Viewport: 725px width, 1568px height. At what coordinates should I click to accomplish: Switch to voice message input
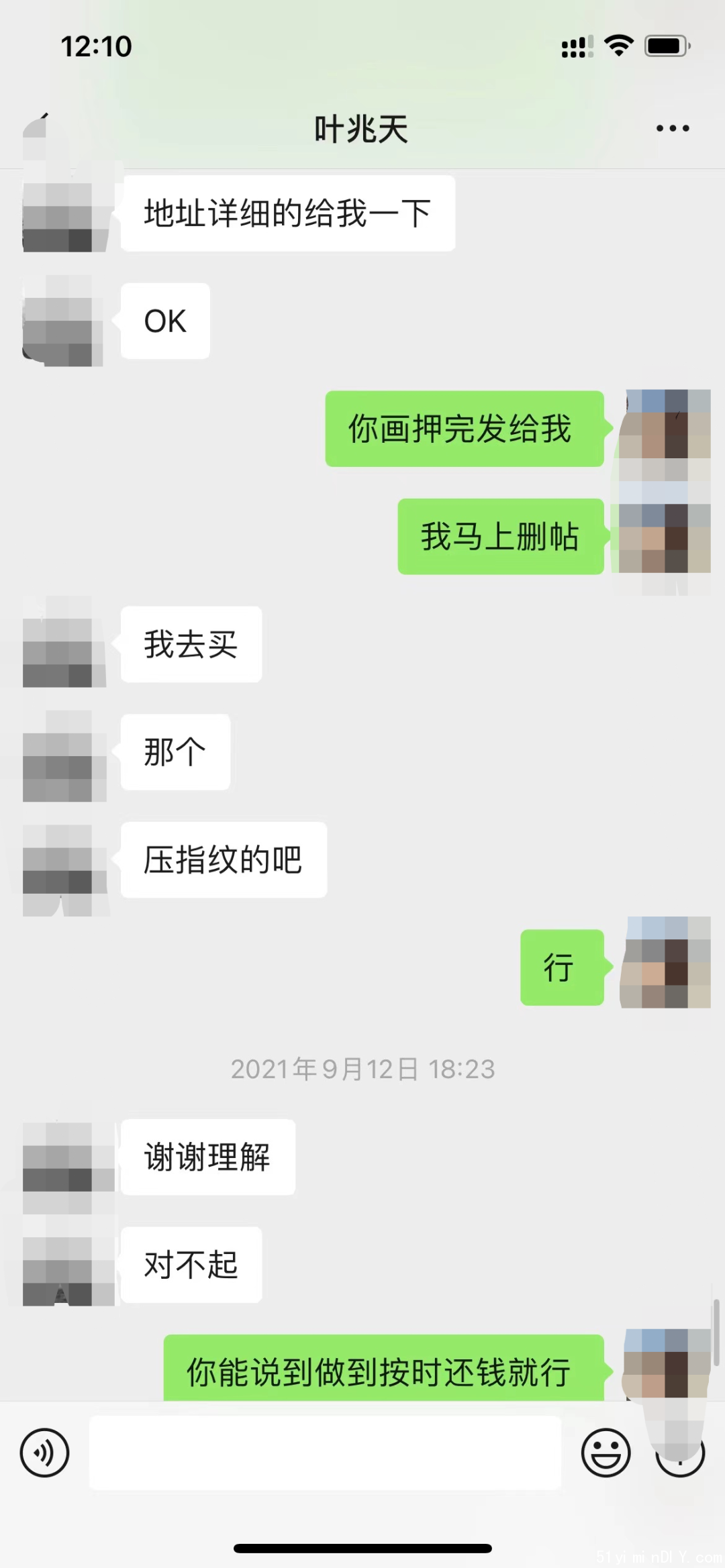pos(45,1453)
